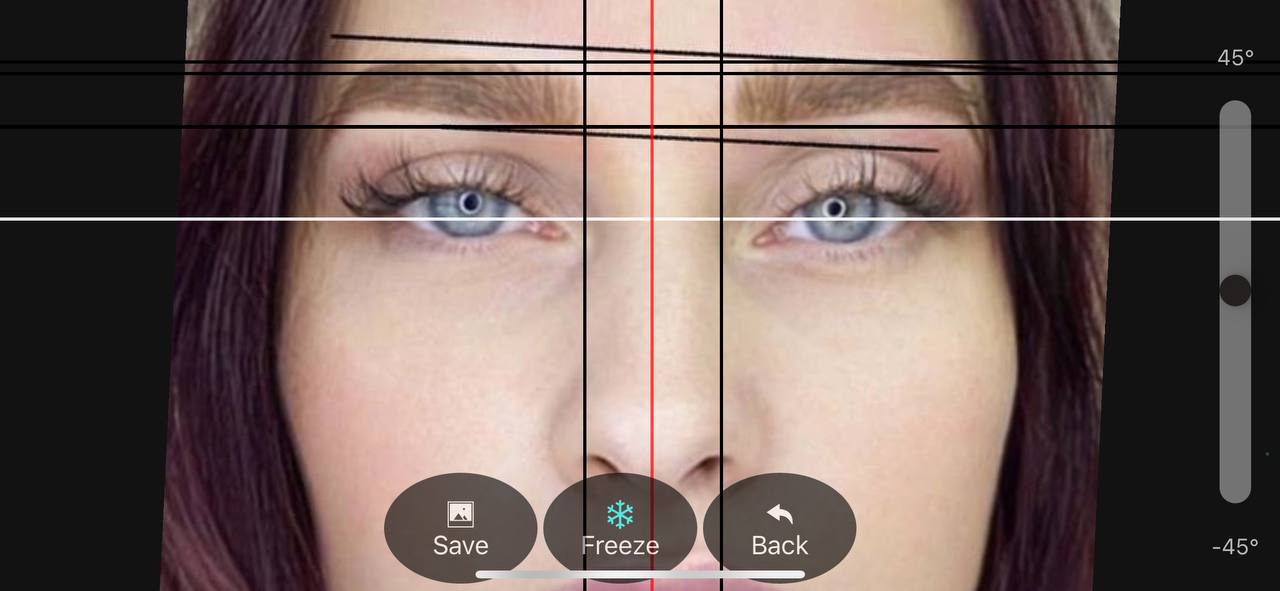
Task: Save the measured brow image
Action: (460, 528)
